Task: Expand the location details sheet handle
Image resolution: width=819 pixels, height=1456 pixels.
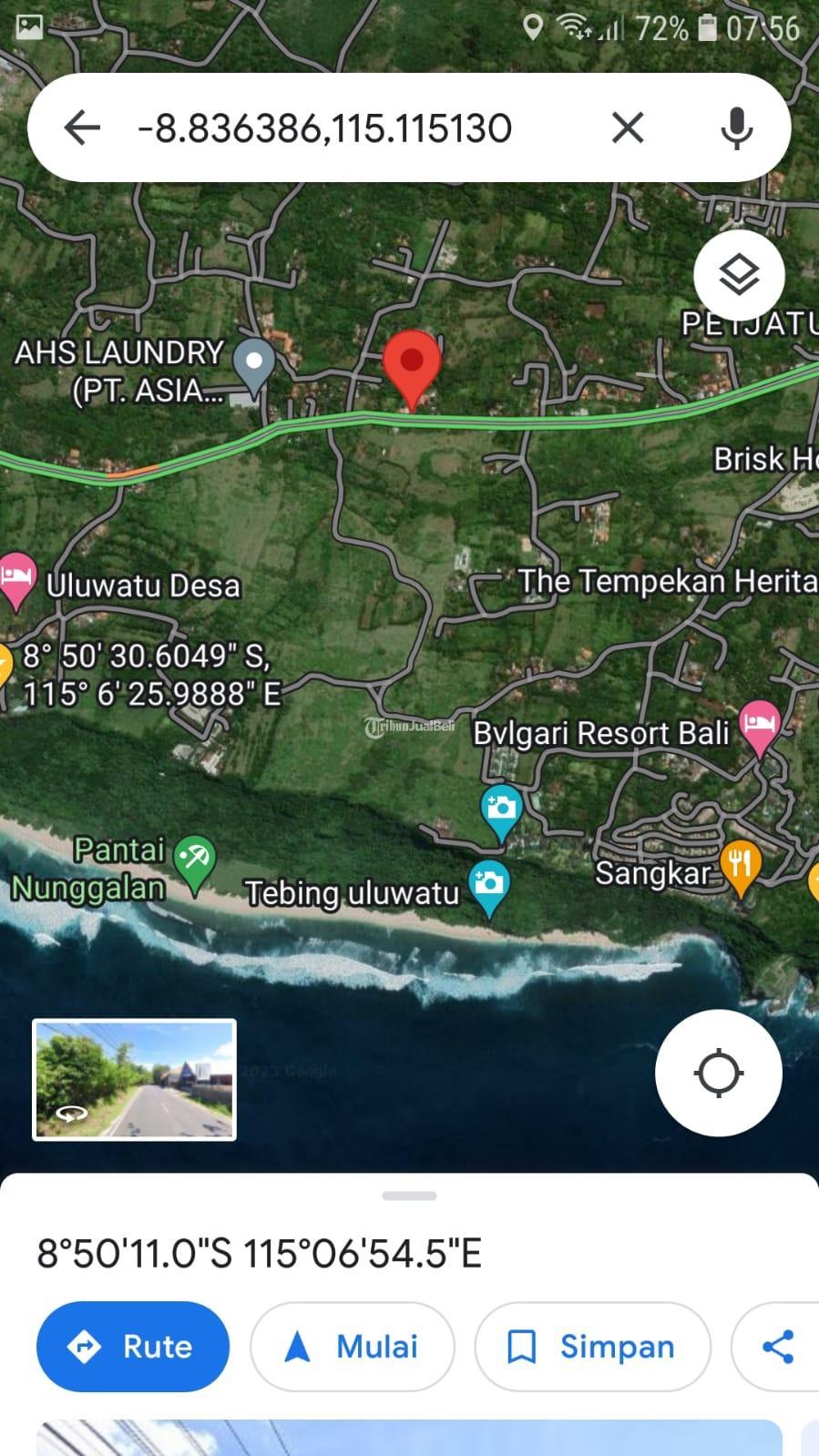Action: pyautogui.click(x=409, y=1196)
